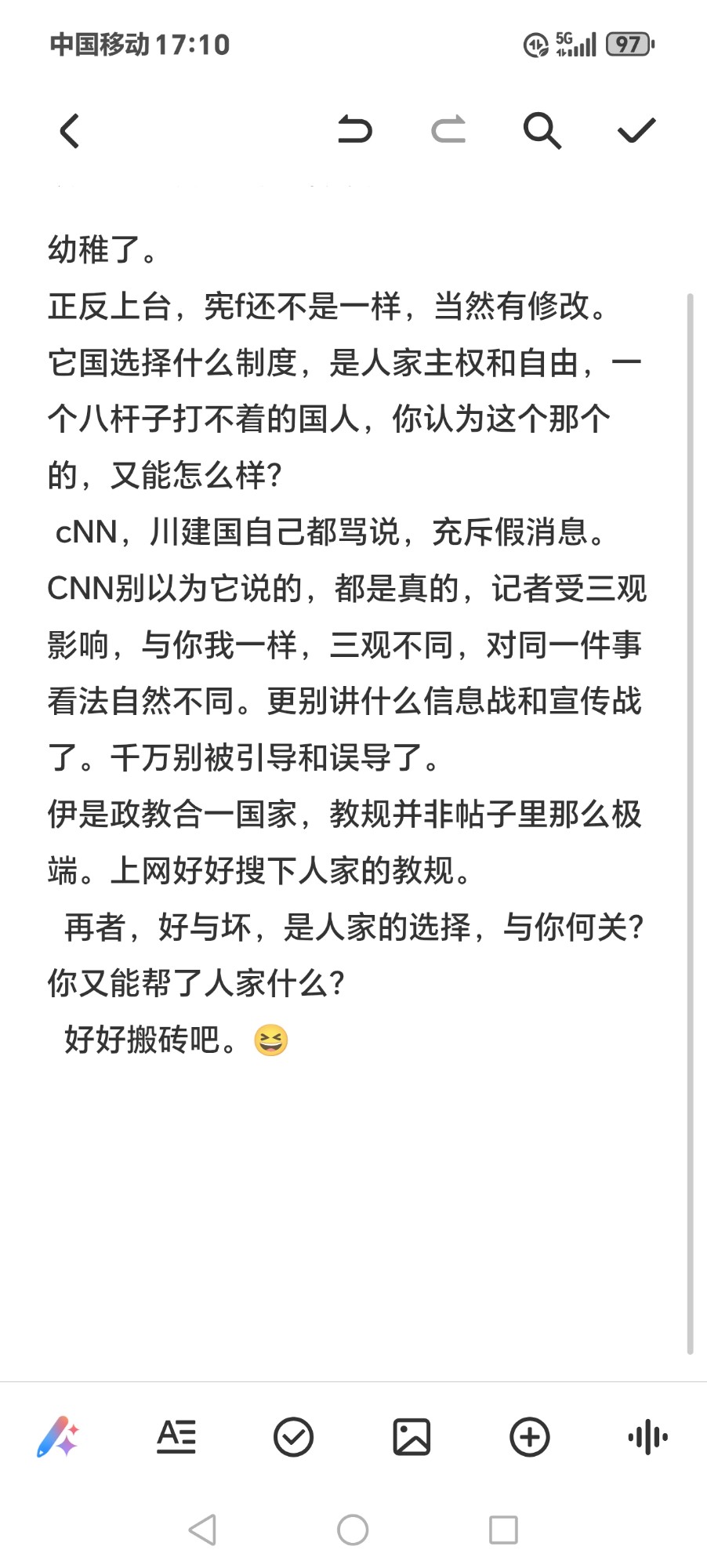The height and width of the screenshot is (1568, 707).
Task: Open the system recent apps view
Action: 503,1530
